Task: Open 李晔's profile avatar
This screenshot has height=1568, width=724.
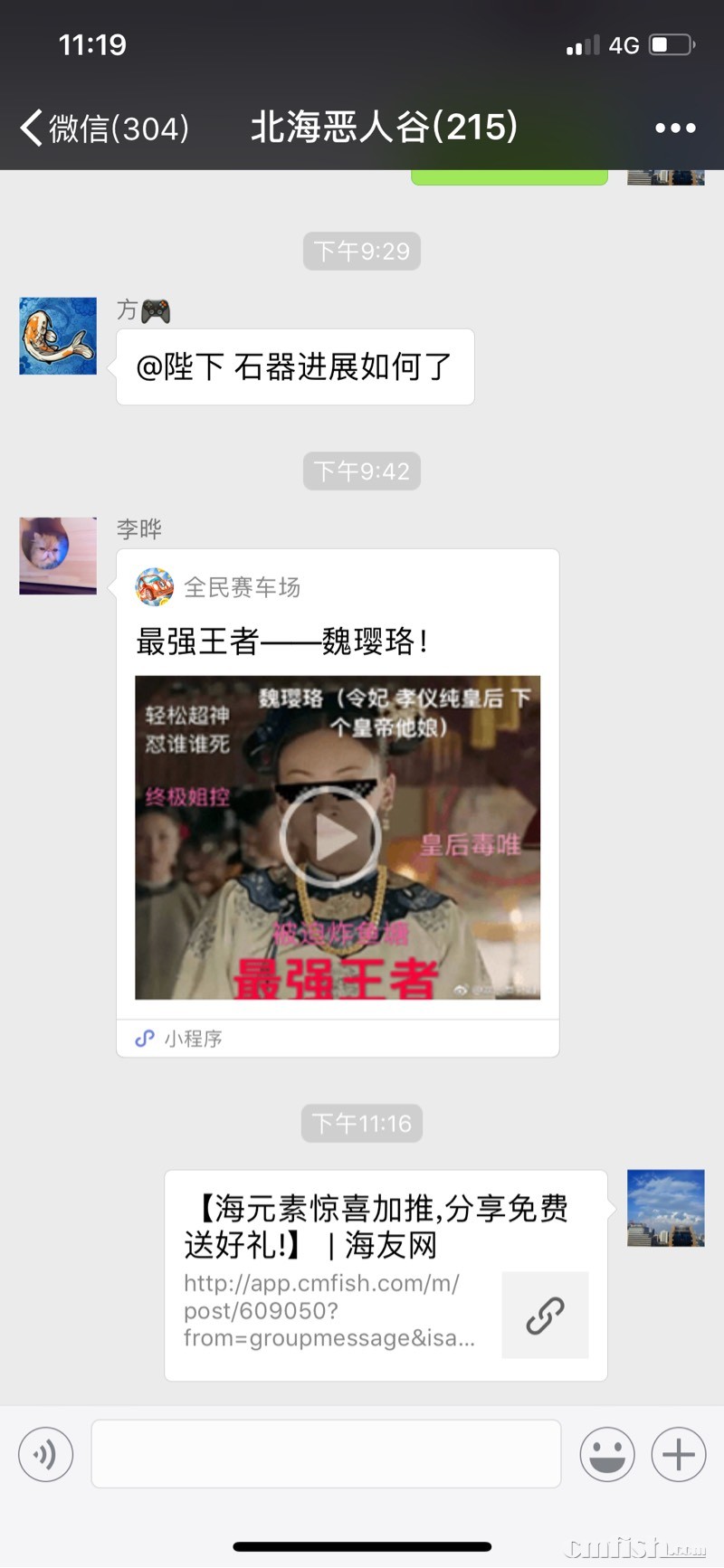Action: click(58, 556)
